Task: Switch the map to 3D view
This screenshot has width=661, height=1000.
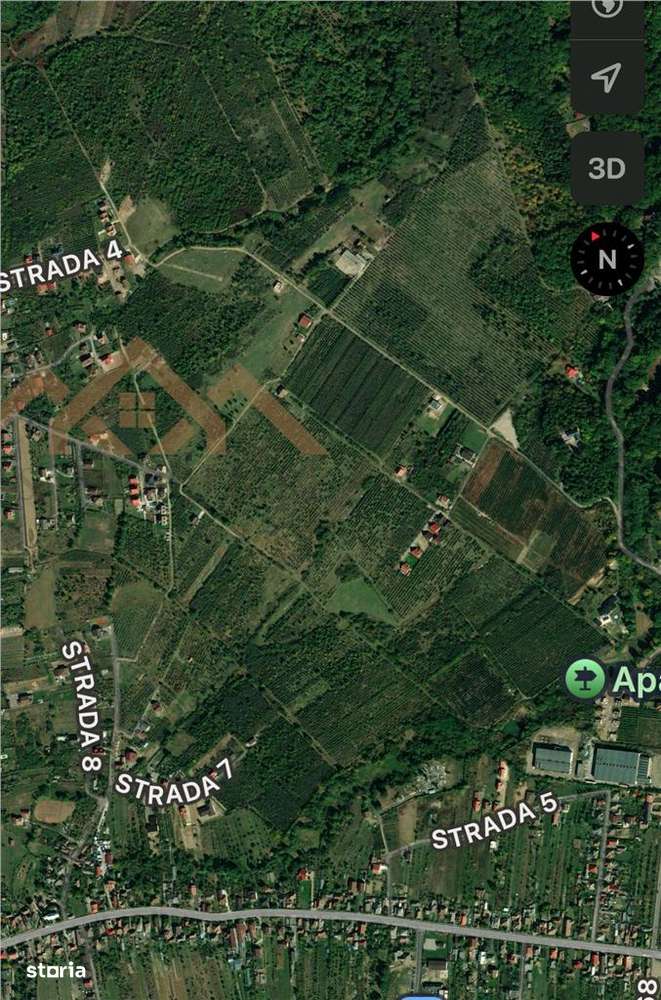Action: 607,168
